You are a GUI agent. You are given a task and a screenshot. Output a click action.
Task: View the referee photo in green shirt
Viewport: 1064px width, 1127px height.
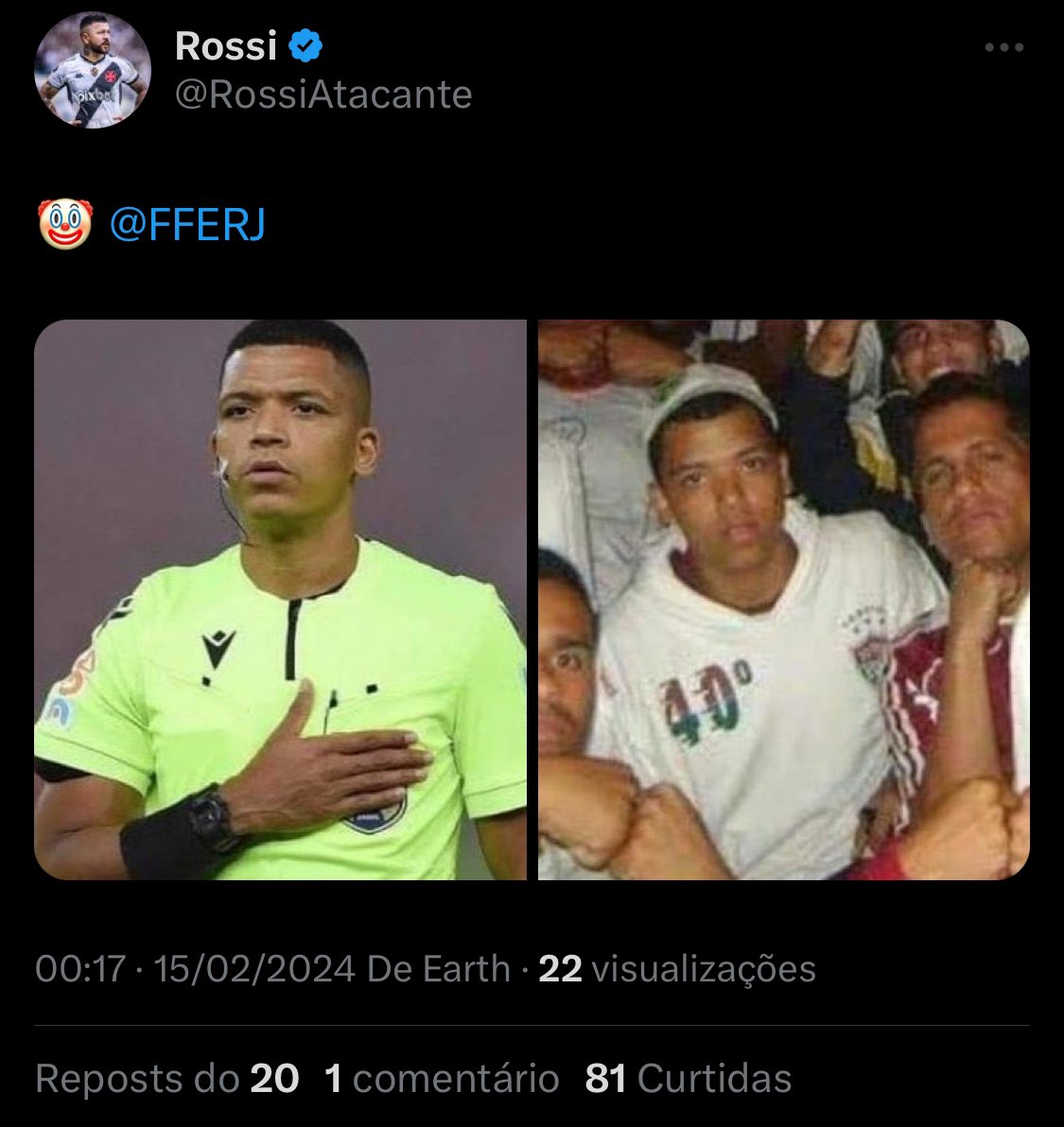[x=280, y=599]
